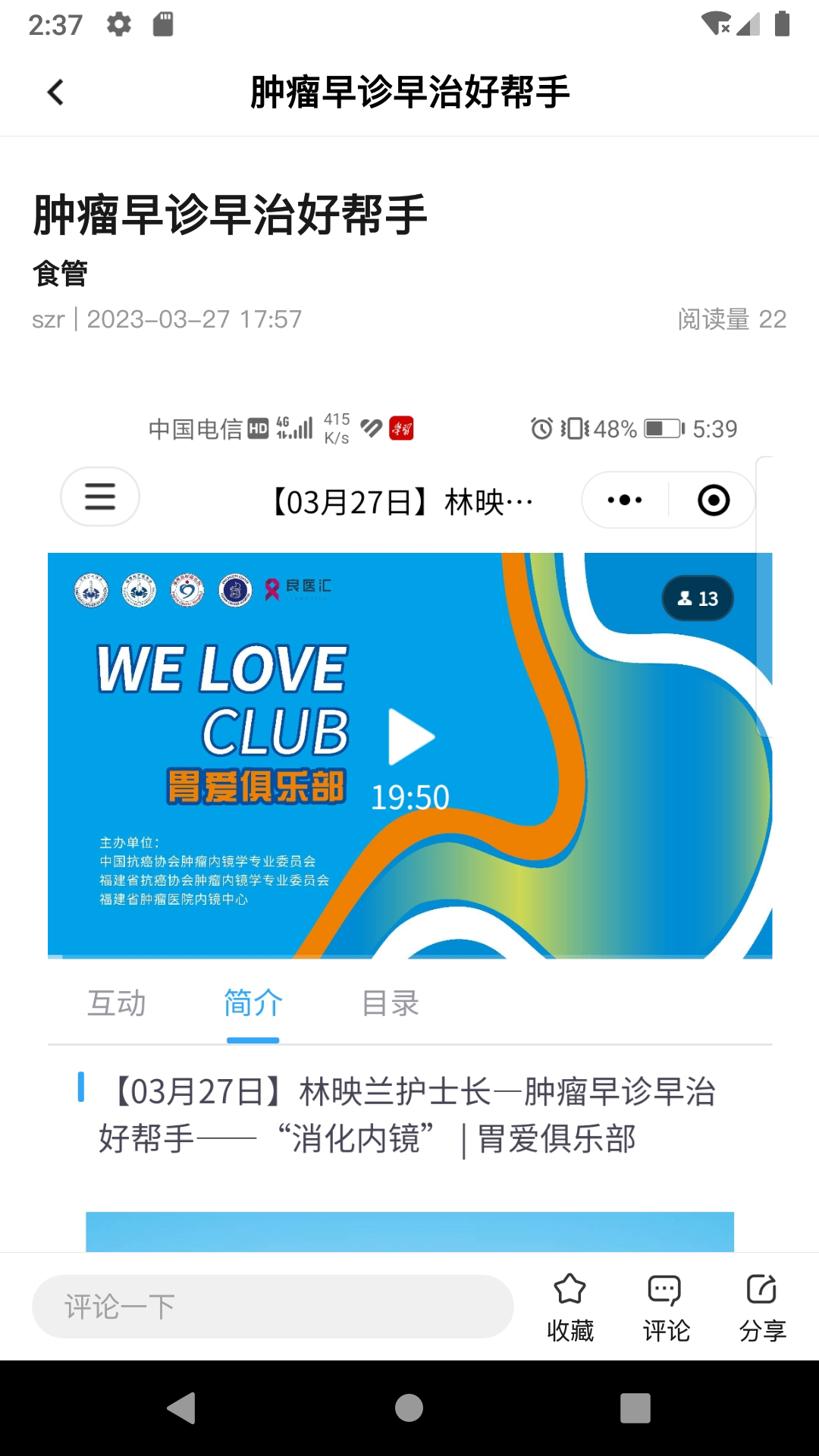Open comments with the 评论 bubble icon
819x1456 pixels.
pyautogui.click(x=665, y=1304)
